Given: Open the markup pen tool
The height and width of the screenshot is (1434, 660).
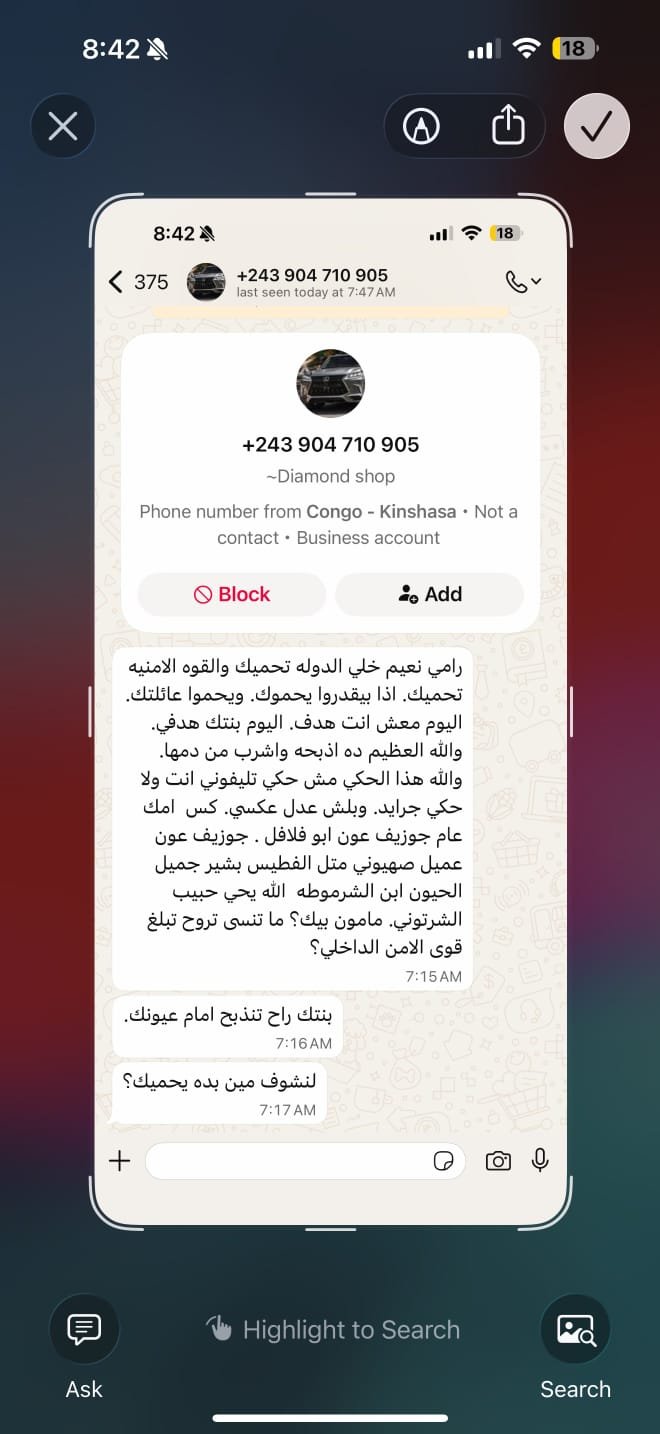Looking at the screenshot, I should click(421, 127).
